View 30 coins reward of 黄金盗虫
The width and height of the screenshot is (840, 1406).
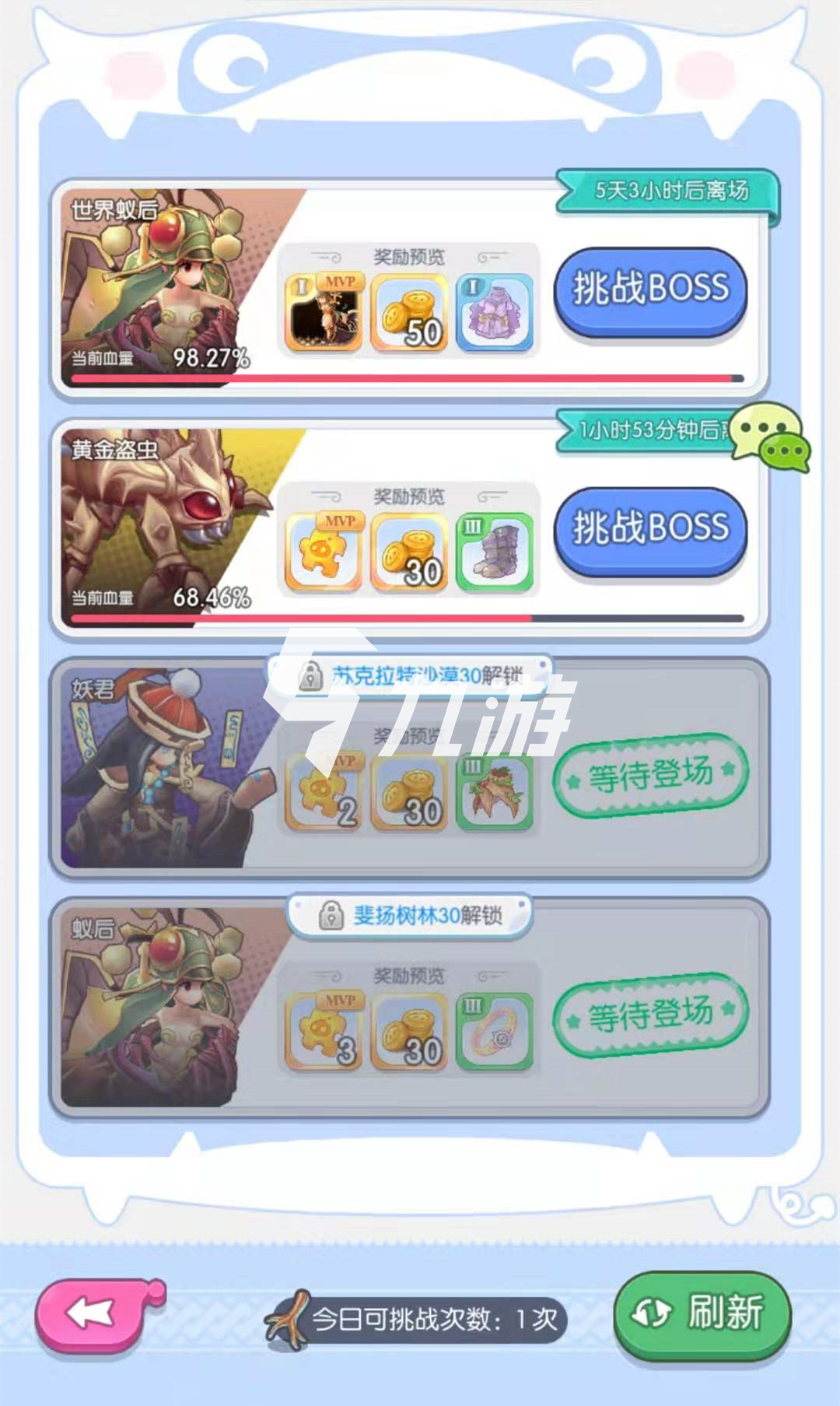point(409,552)
